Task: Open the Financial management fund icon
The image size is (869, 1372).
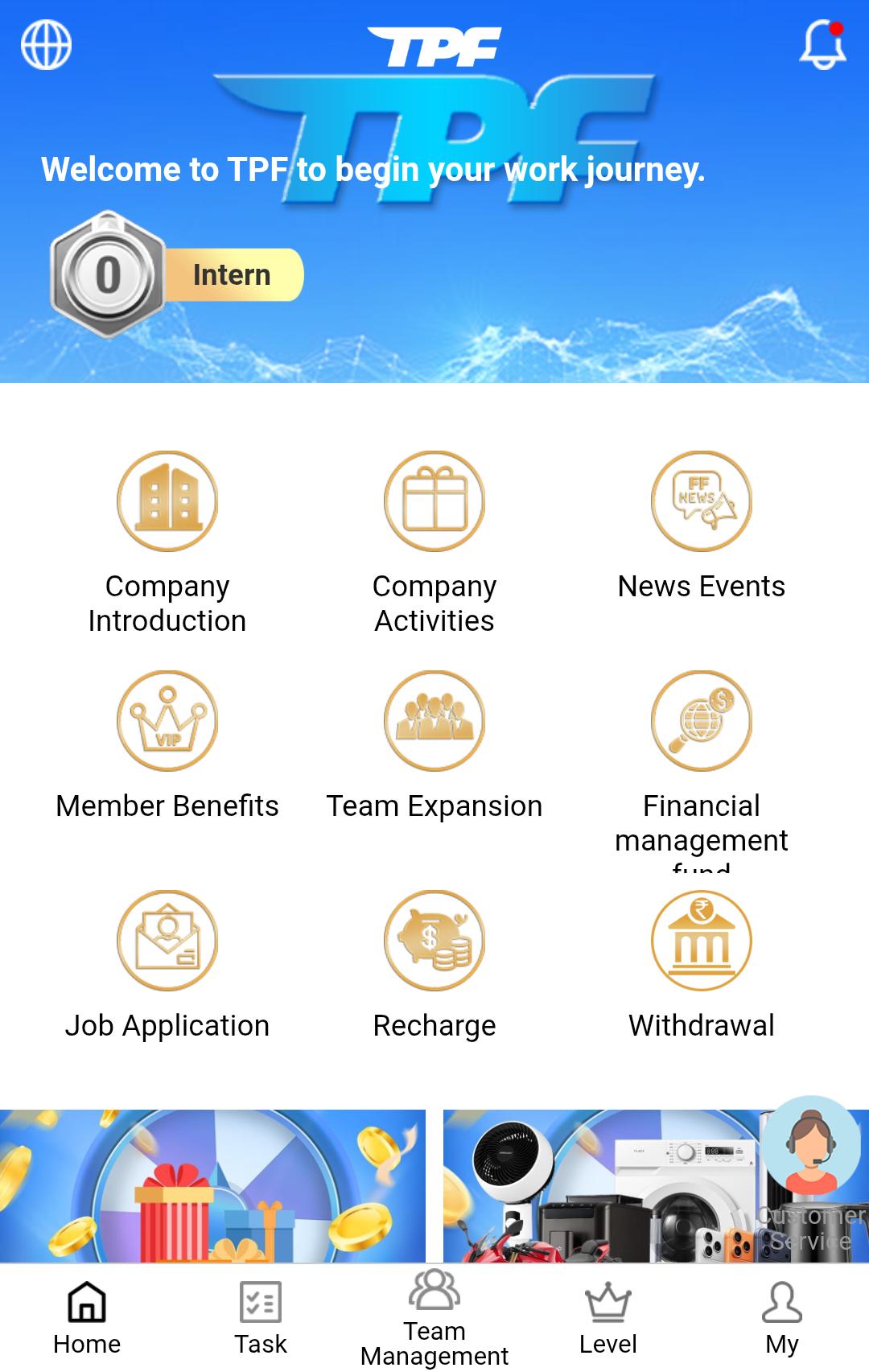Action: (701, 721)
